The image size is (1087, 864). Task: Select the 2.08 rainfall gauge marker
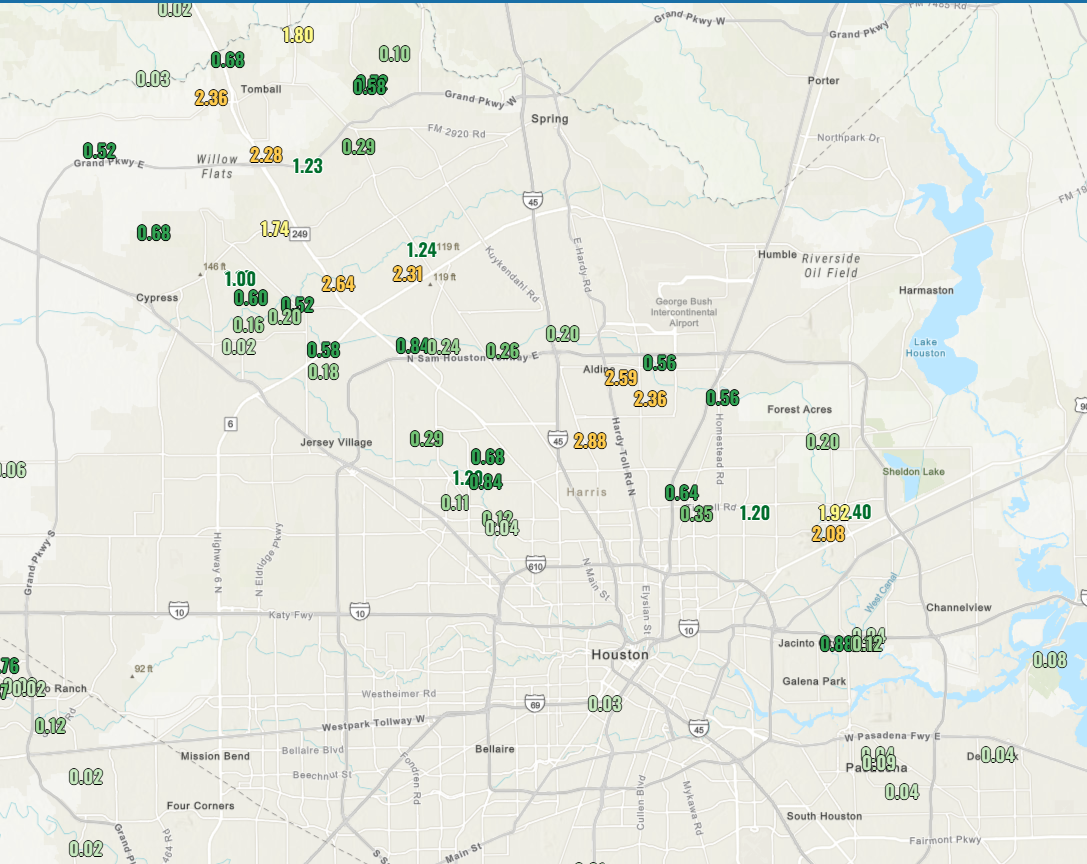[828, 534]
